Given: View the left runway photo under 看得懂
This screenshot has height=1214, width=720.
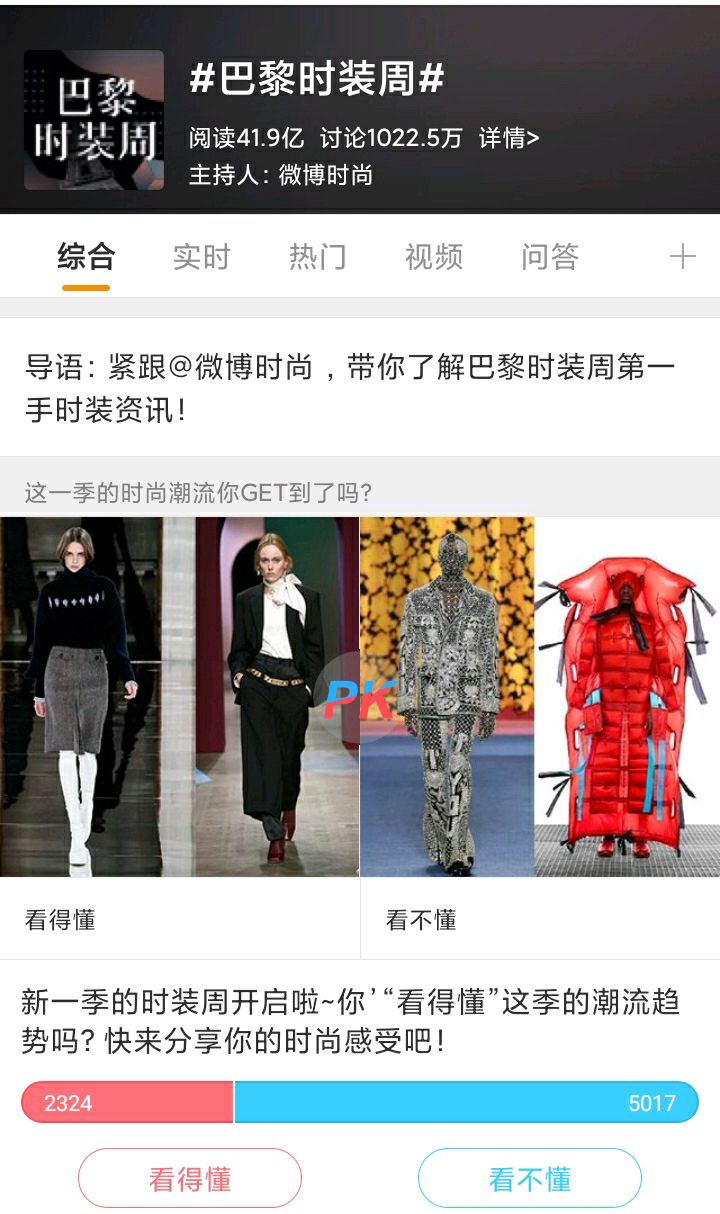Looking at the screenshot, I should pyautogui.click(x=90, y=695).
